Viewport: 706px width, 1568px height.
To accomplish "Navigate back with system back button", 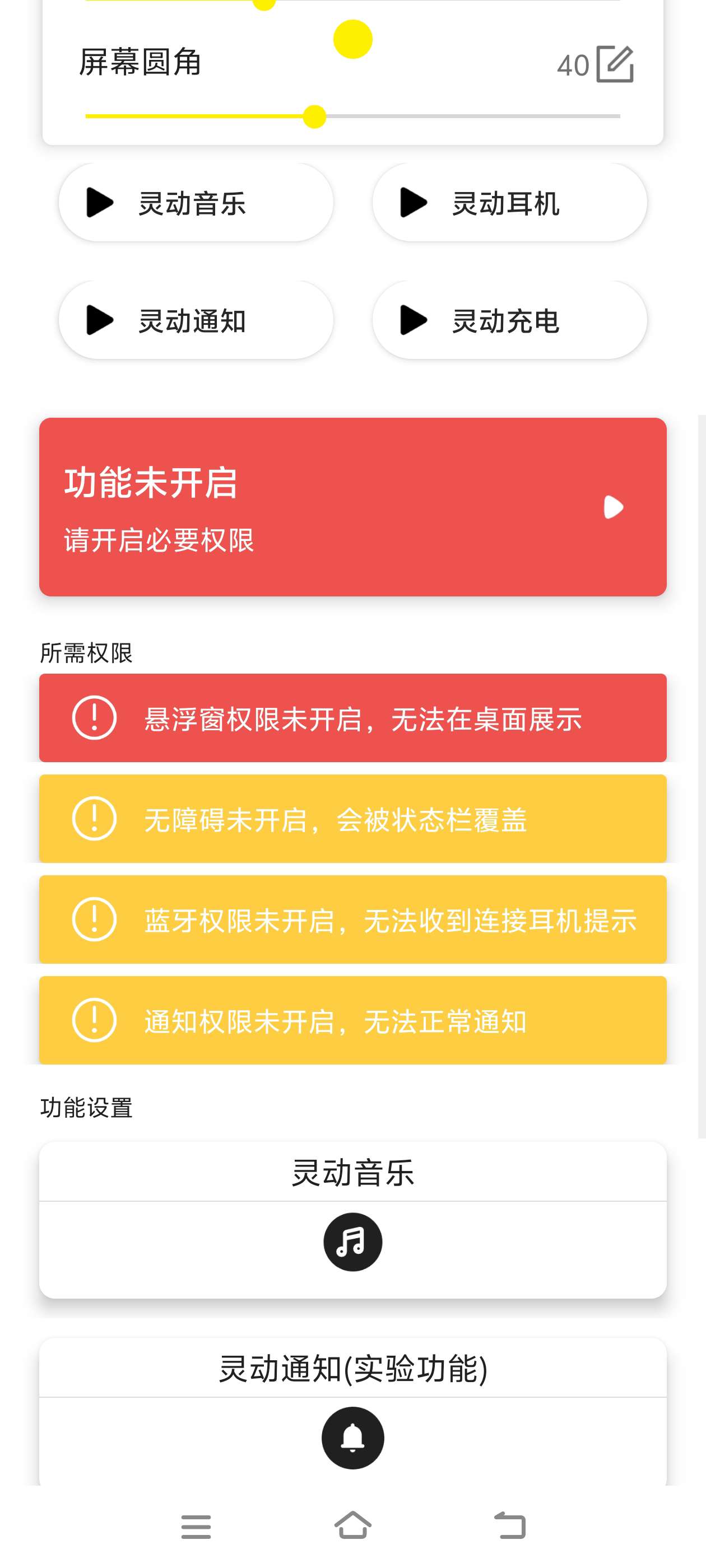I will [x=509, y=1525].
